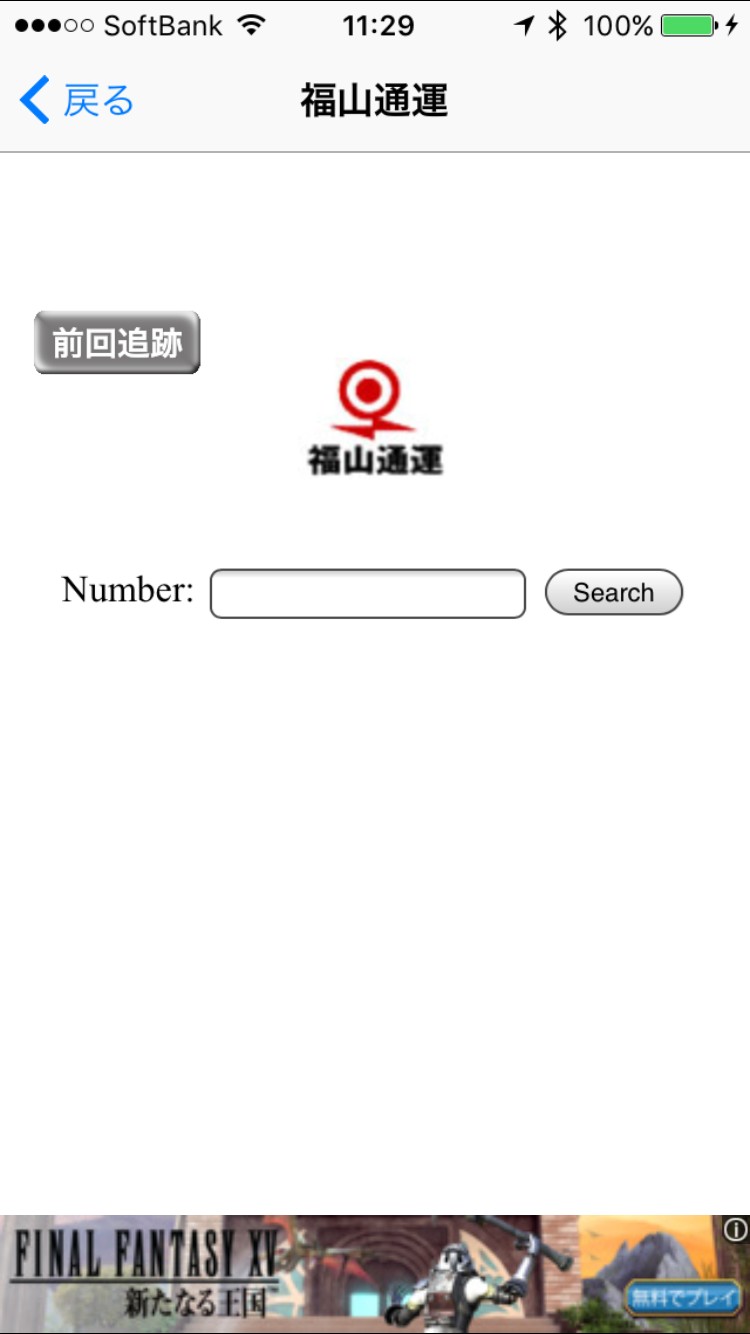Tap 無料でプレイ on the ad
The height and width of the screenshot is (1334, 750).
(683, 1298)
